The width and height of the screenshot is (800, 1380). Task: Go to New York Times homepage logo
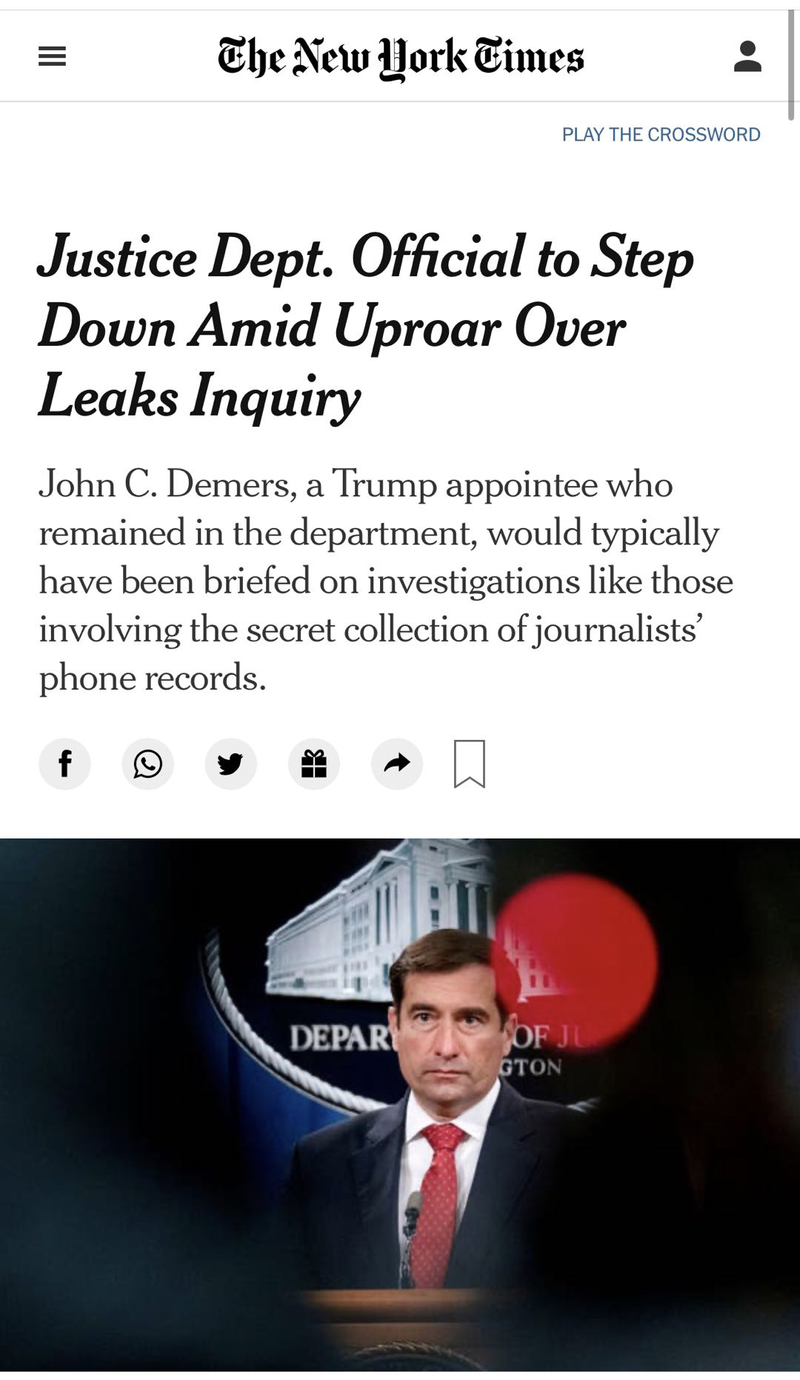coord(400,57)
